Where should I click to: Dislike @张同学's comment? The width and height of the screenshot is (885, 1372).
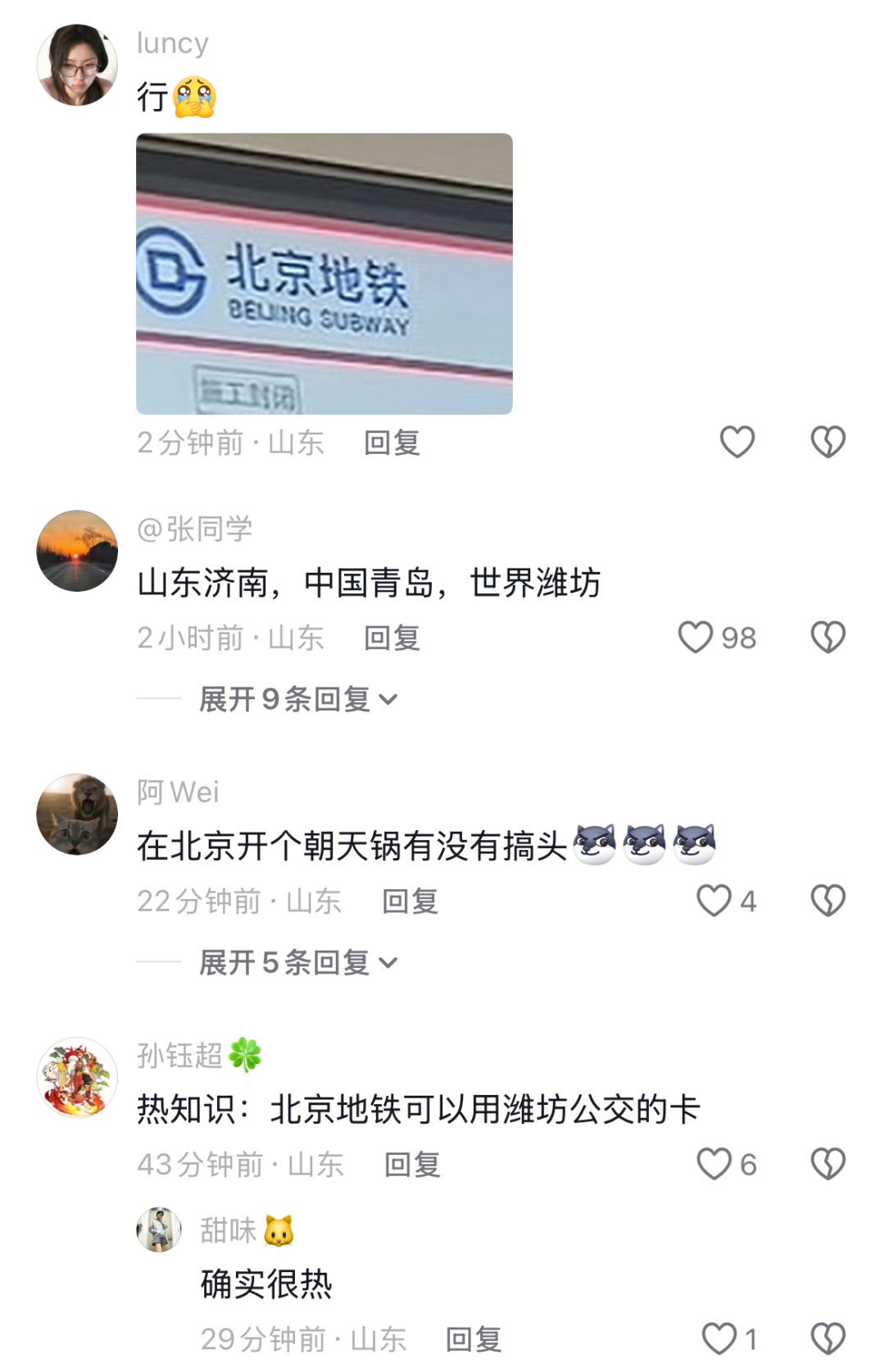click(828, 638)
